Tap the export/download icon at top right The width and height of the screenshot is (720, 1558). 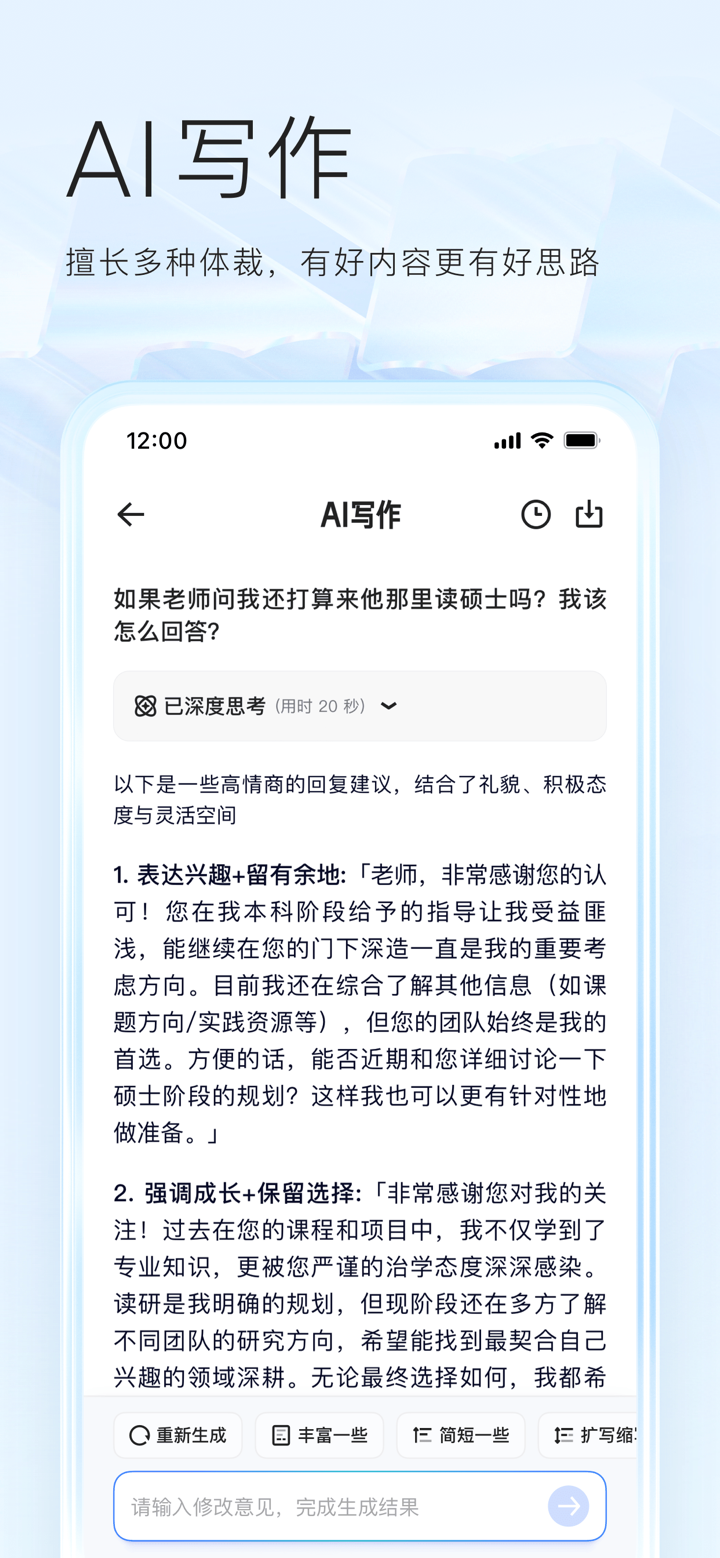(589, 513)
